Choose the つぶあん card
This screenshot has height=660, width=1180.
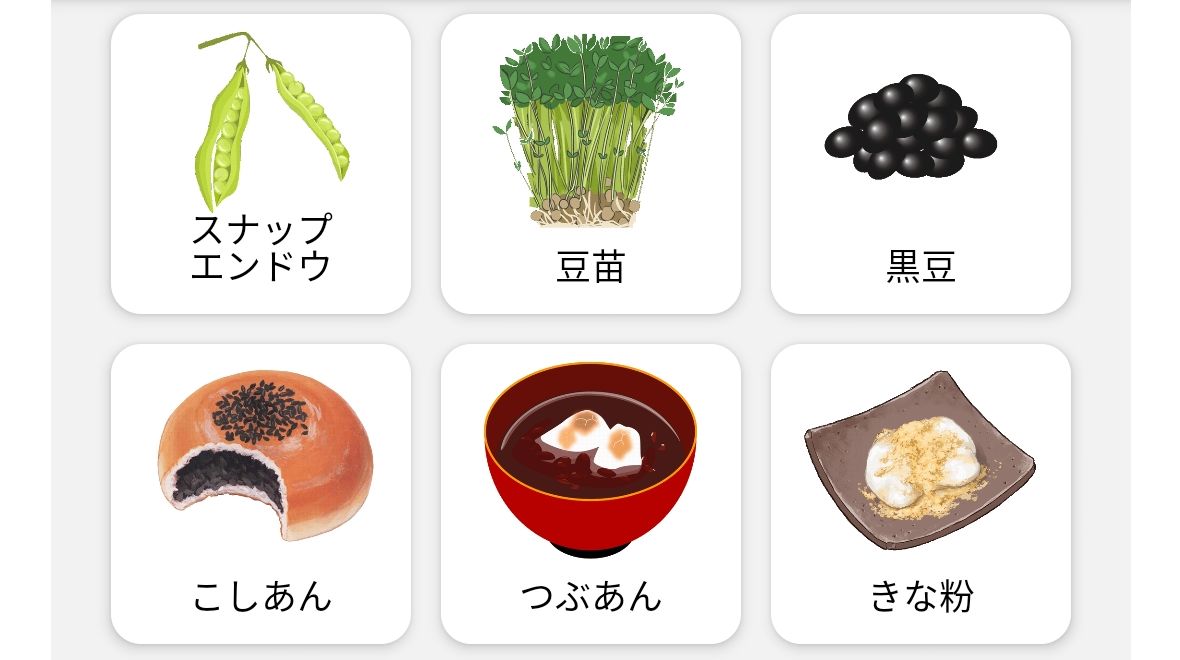click(590, 494)
